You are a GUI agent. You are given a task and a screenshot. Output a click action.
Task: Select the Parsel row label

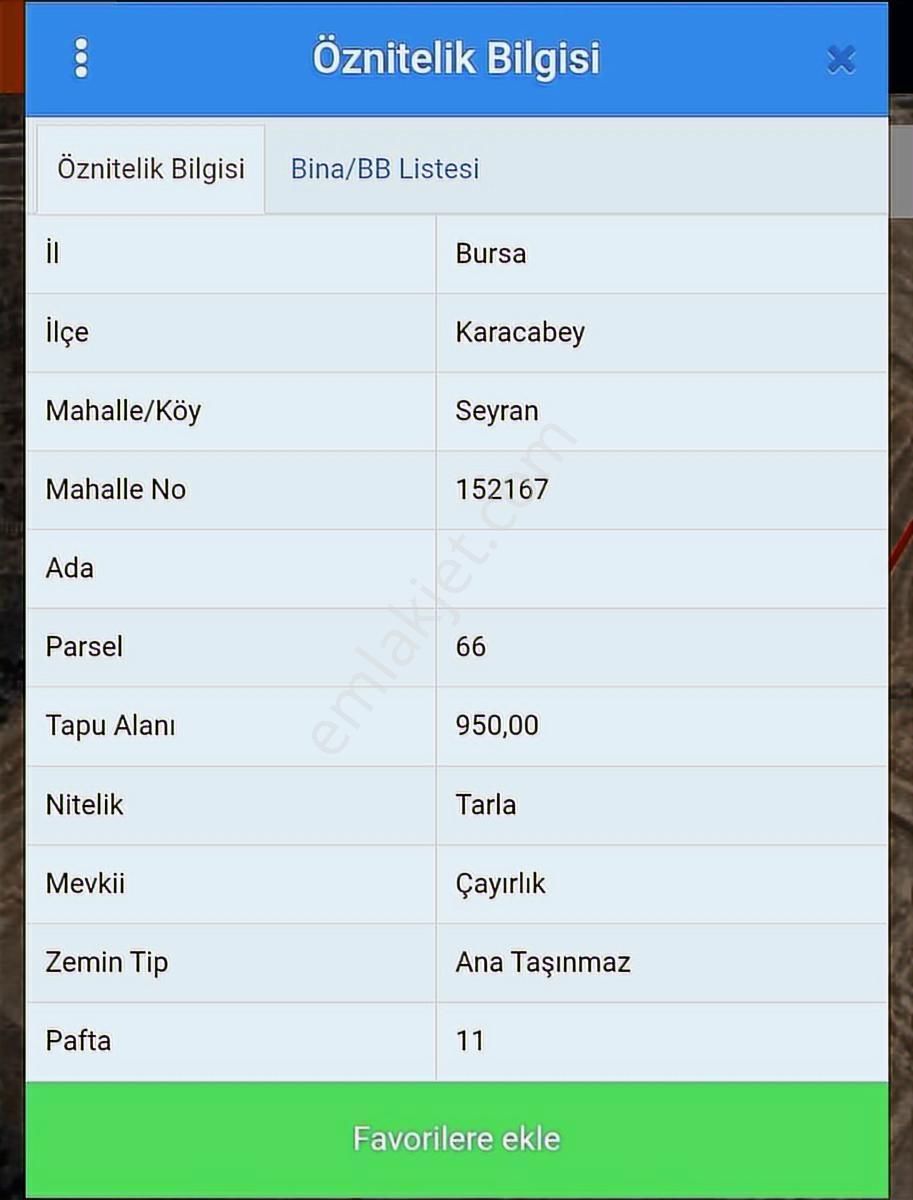pyautogui.click(x=84, y=647)
